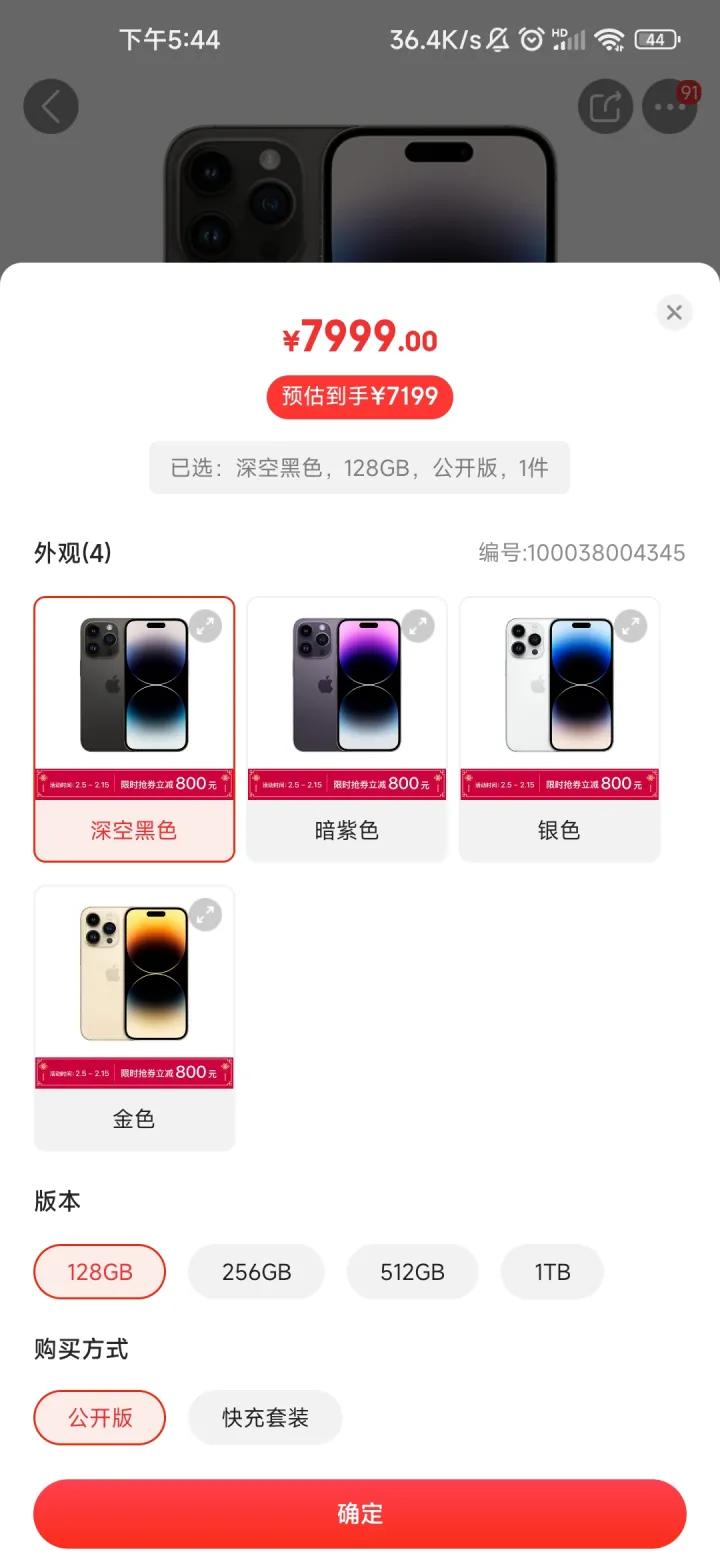The height and width of the screenshot is (1560, 720).
Task: Switch purchase type to 快充套装
Action: (265, 1417)
